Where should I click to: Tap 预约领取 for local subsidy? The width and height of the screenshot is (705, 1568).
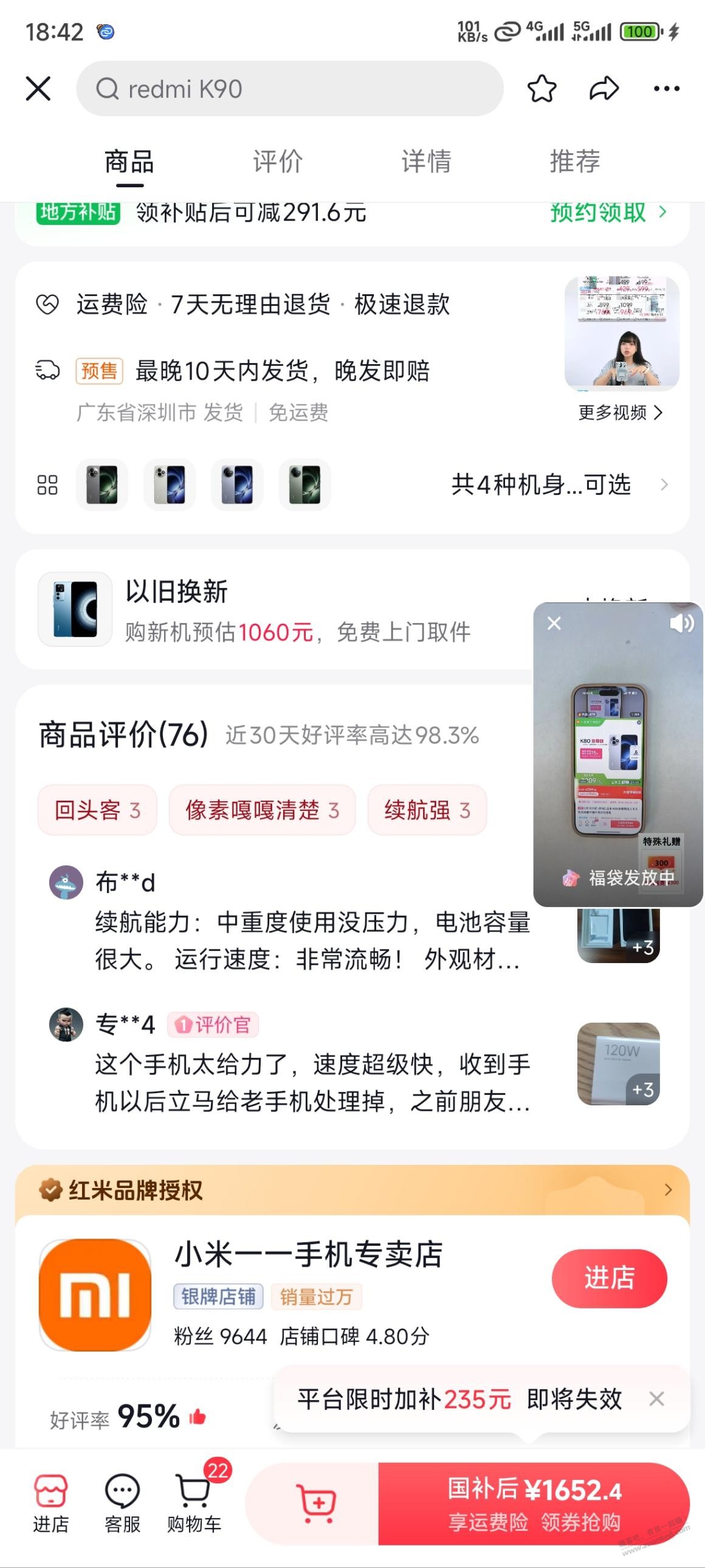pyautogui.click(x=608, y=212)
